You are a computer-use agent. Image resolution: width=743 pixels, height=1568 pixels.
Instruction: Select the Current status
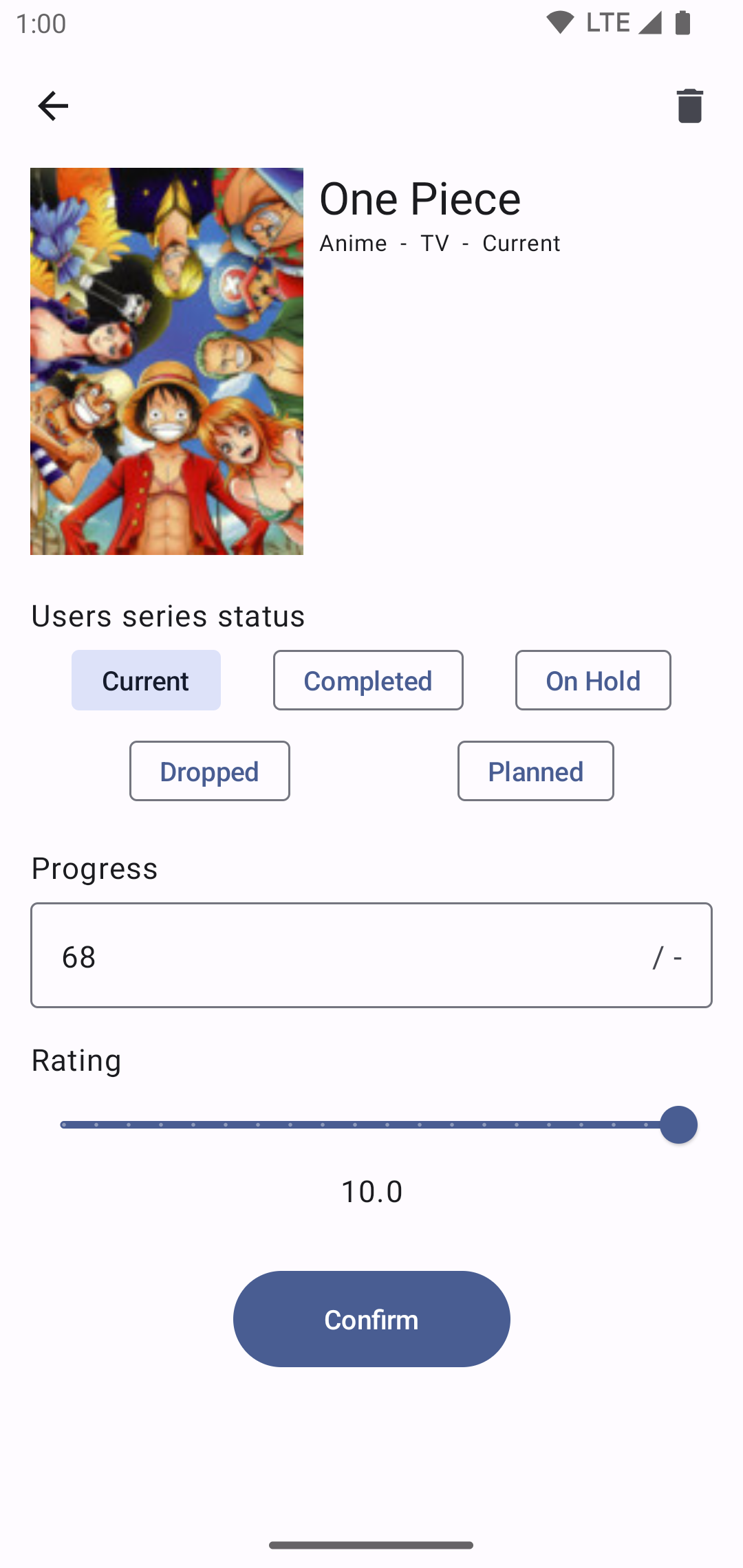click(146, 680)
